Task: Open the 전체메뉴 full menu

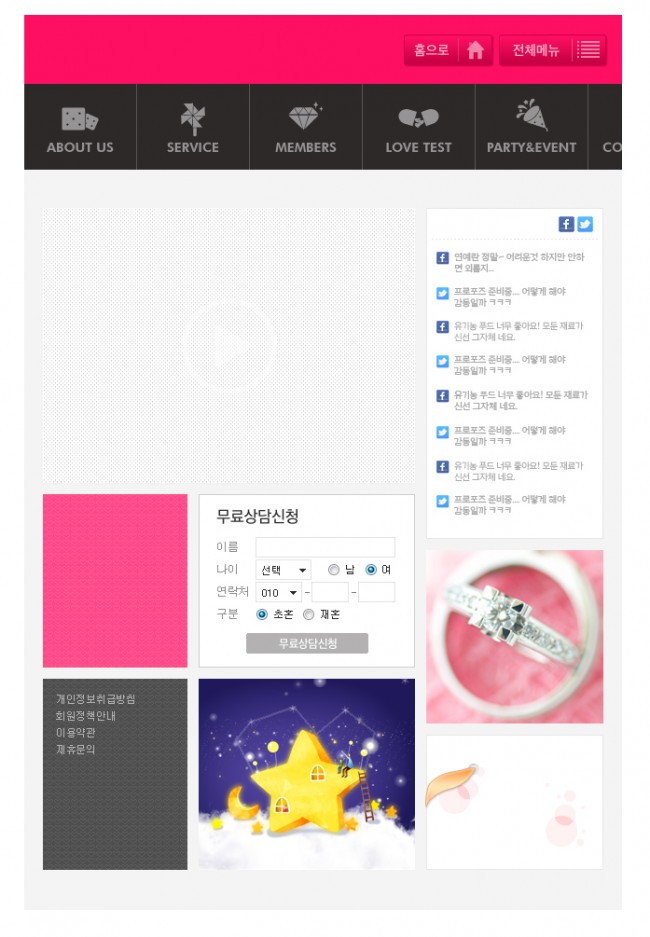Action: click(x=552, y=50)
